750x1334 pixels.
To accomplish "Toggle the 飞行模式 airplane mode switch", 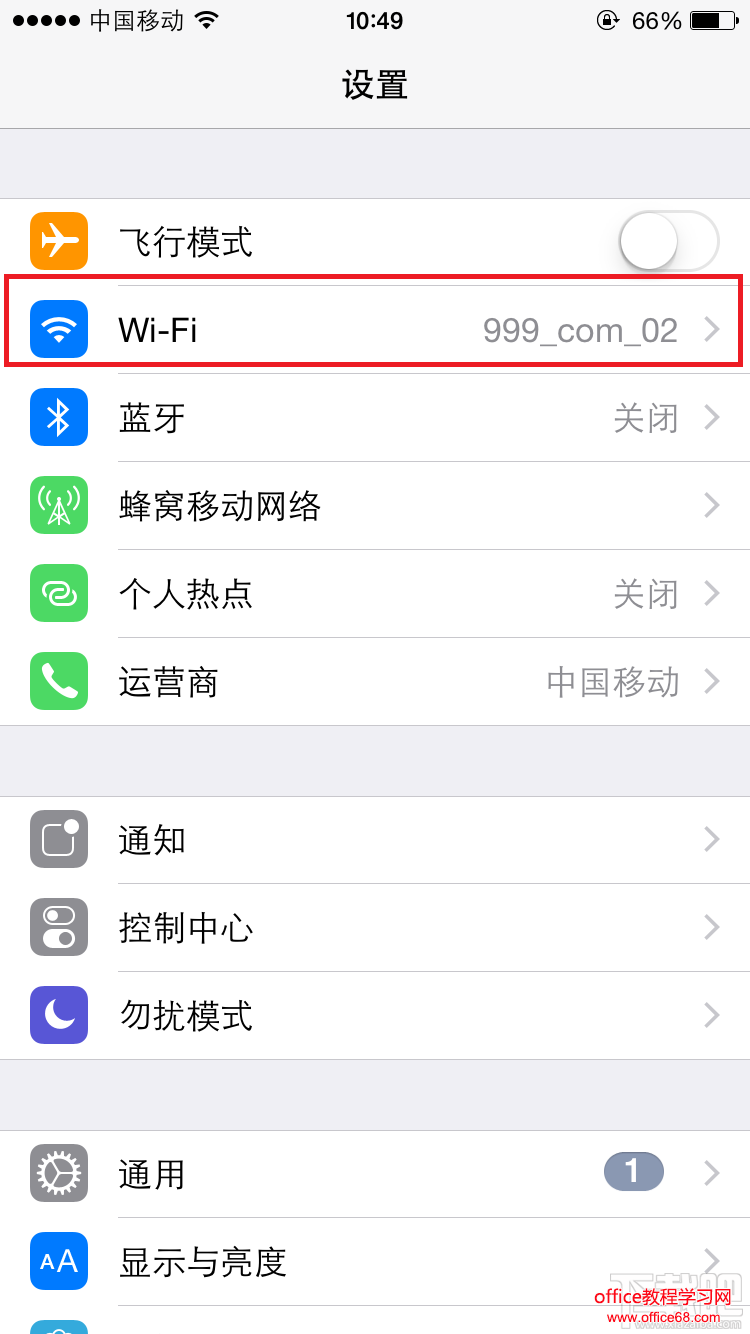I will tap(668, 241).
